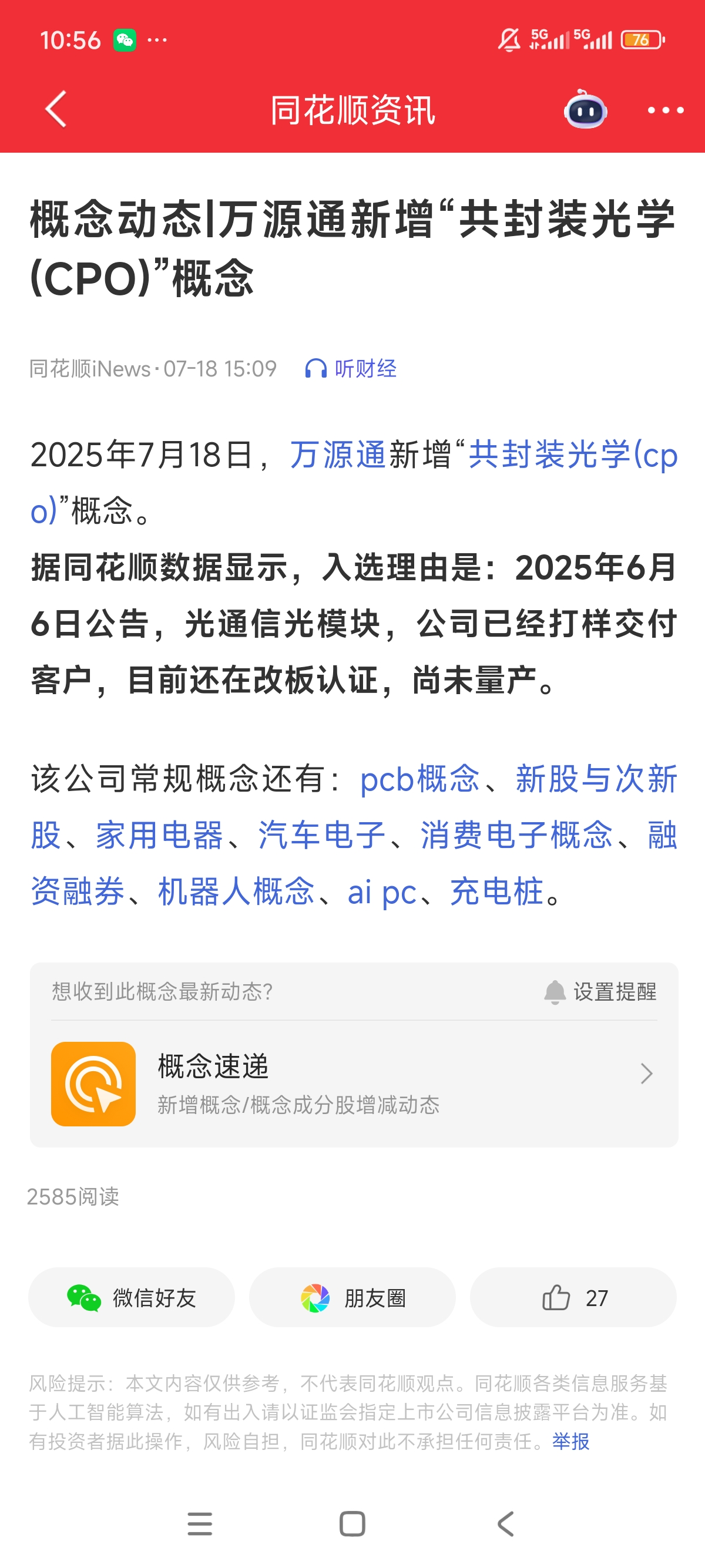Screen dimensions: 705x1568
Task: Open the 概念速递 card
Action: pyautogui.click(x=353, y=1084)
